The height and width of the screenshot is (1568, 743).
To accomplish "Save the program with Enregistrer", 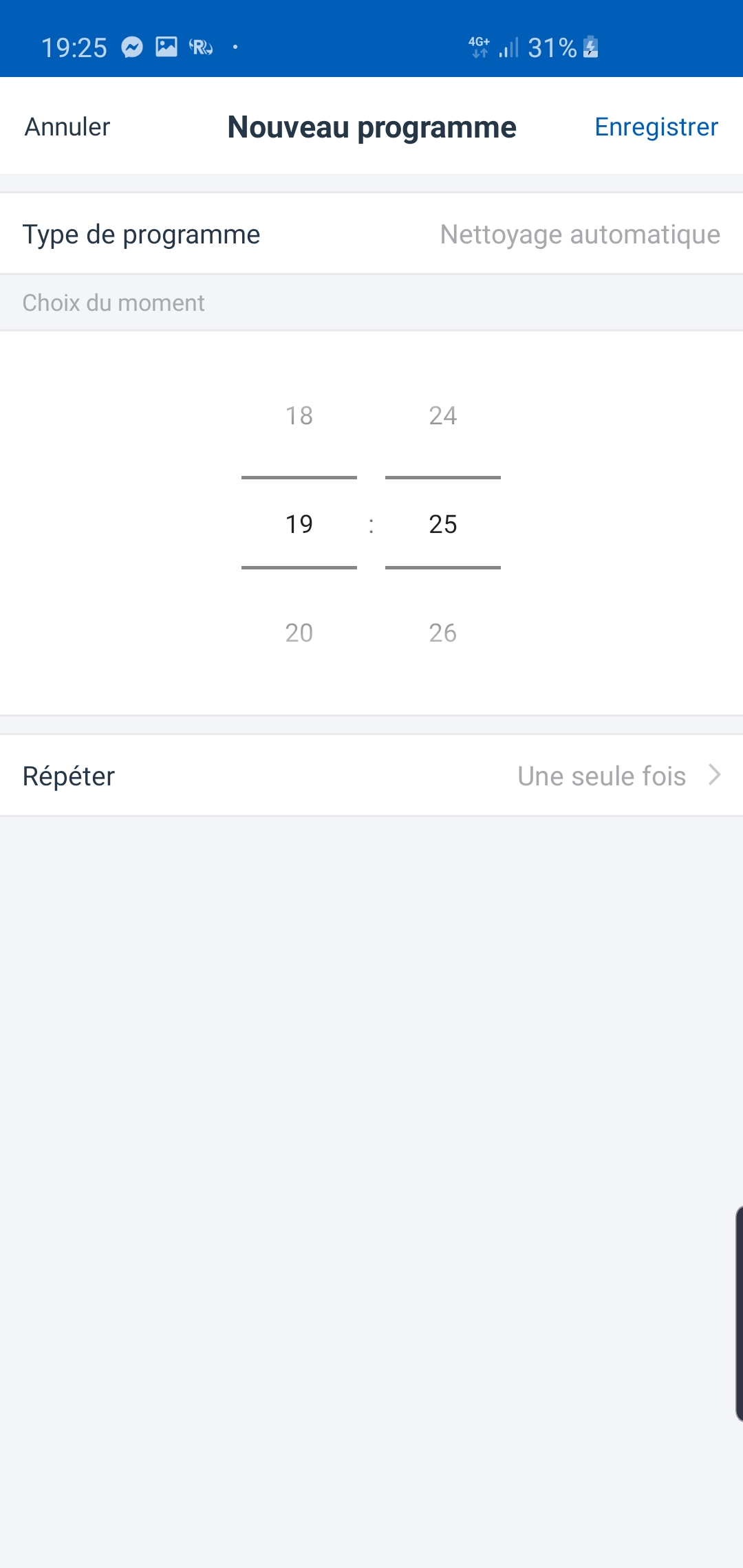I will click(x=656, y=127).
